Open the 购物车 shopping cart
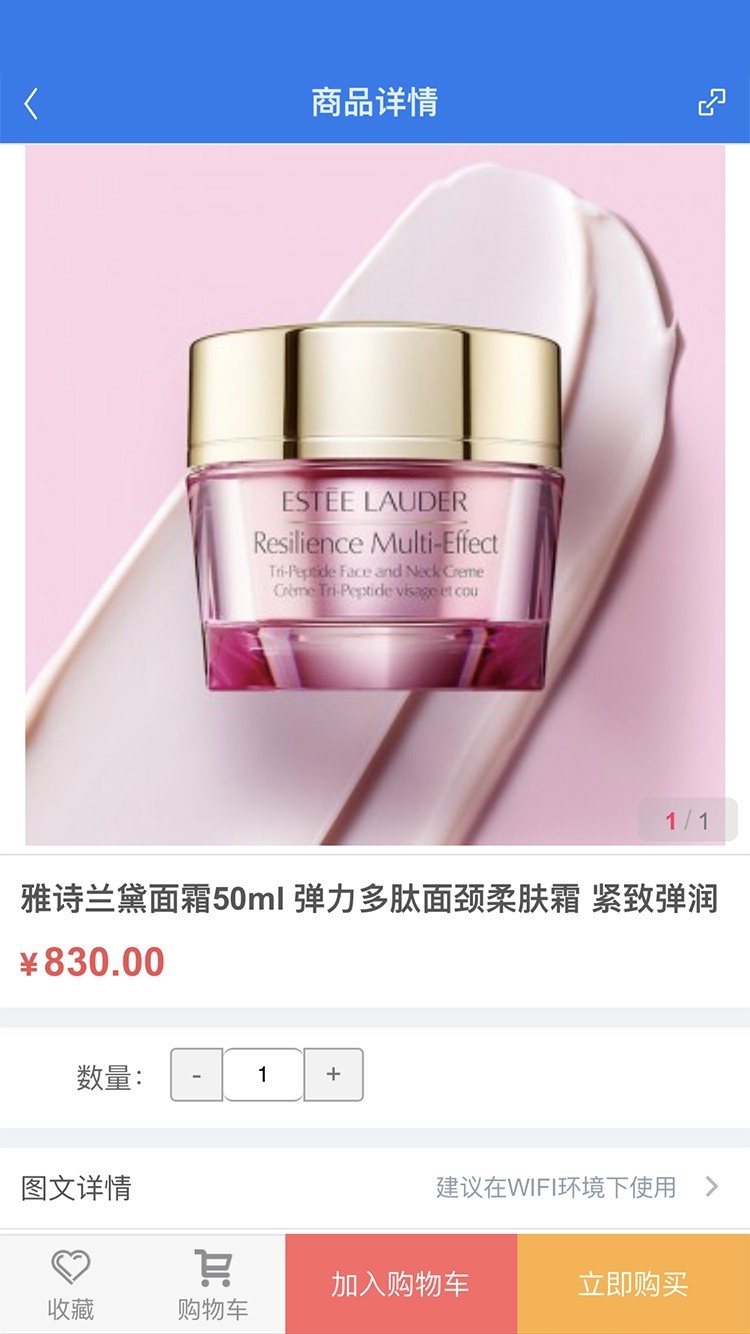The image size is (750, 1334). (213, 1285)
